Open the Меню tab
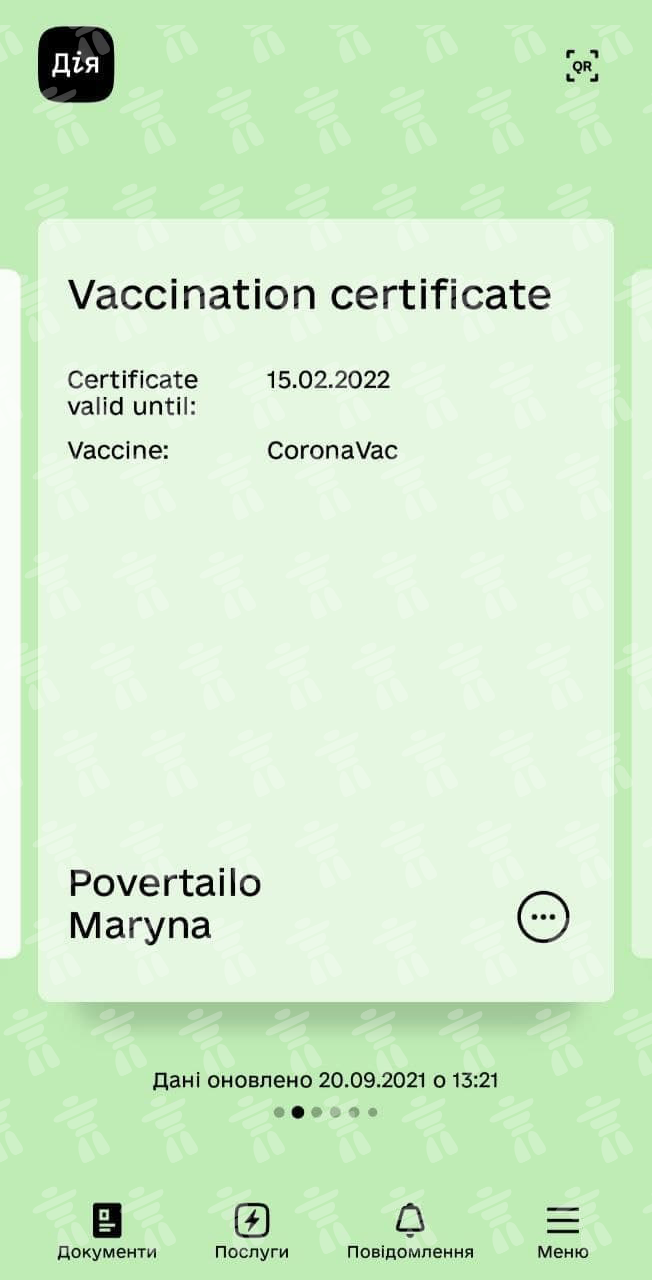Image resolution: width=652 pixels, height=1280 pixels. pyautogui.click(x=562, y=1230)
